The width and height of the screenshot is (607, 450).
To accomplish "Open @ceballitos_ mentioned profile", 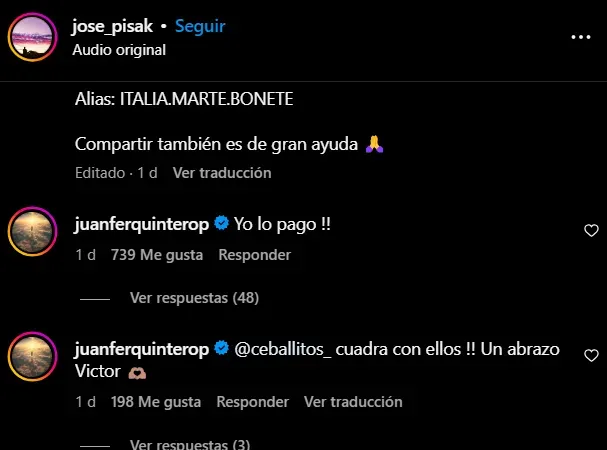I will point(294,350).
